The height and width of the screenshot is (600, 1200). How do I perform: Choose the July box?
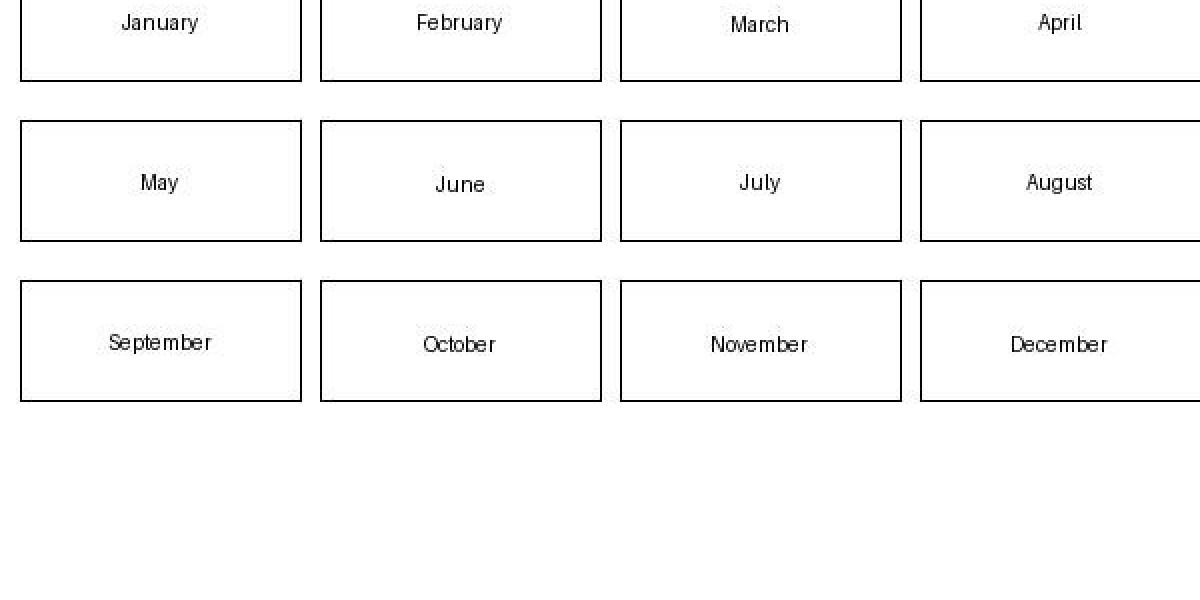click(760, 181)
